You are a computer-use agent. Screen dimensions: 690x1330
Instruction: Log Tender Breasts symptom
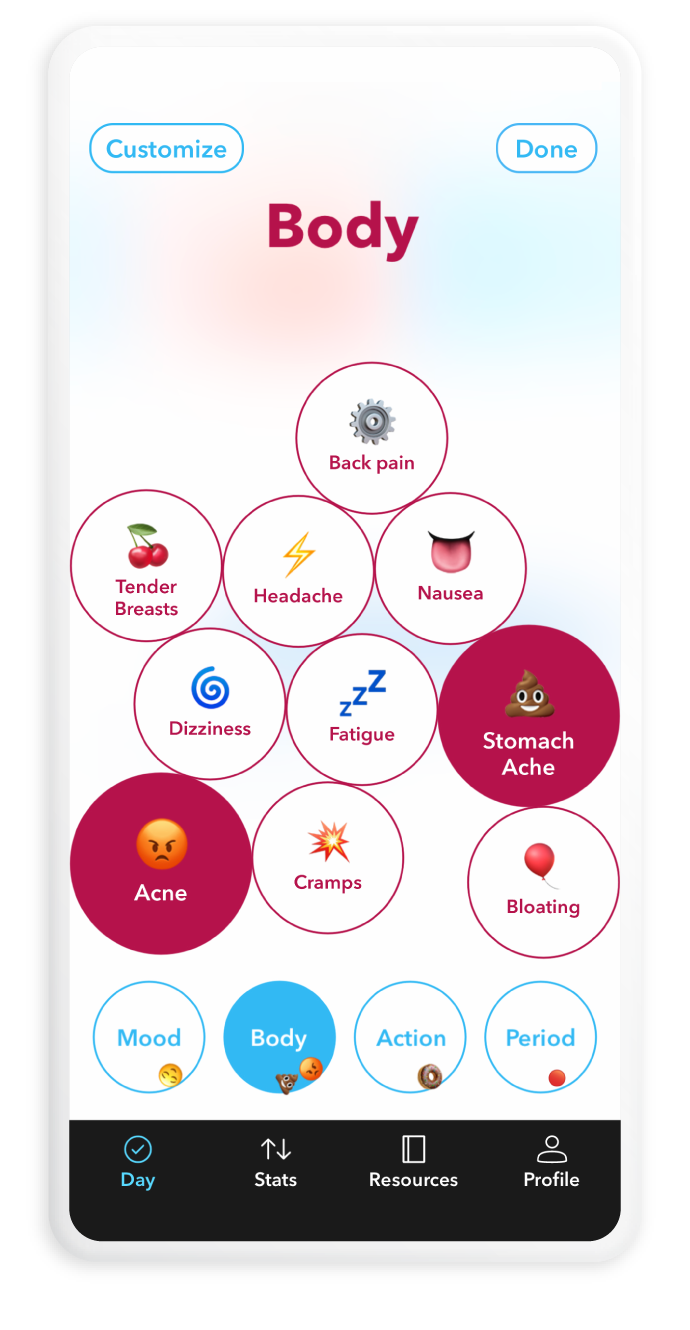tap(146, 566)
